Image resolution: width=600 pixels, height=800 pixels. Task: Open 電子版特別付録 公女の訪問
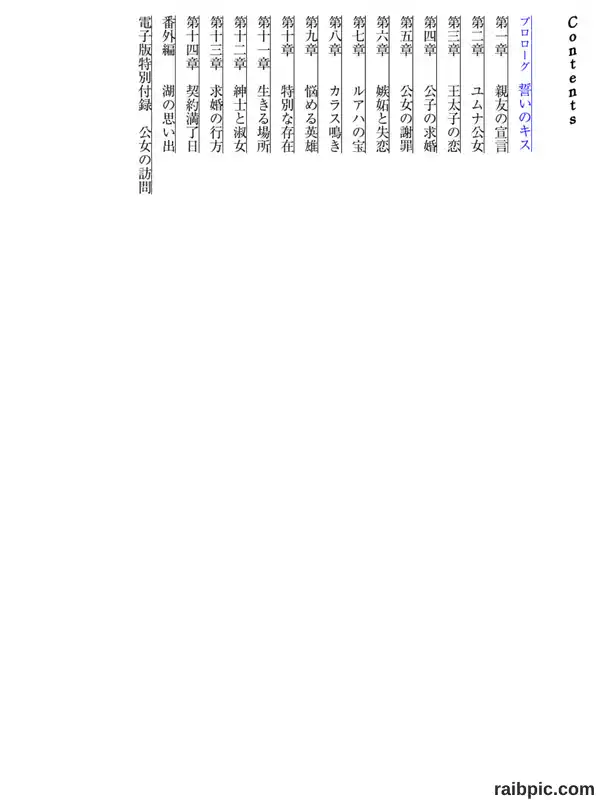pos(145,105)
